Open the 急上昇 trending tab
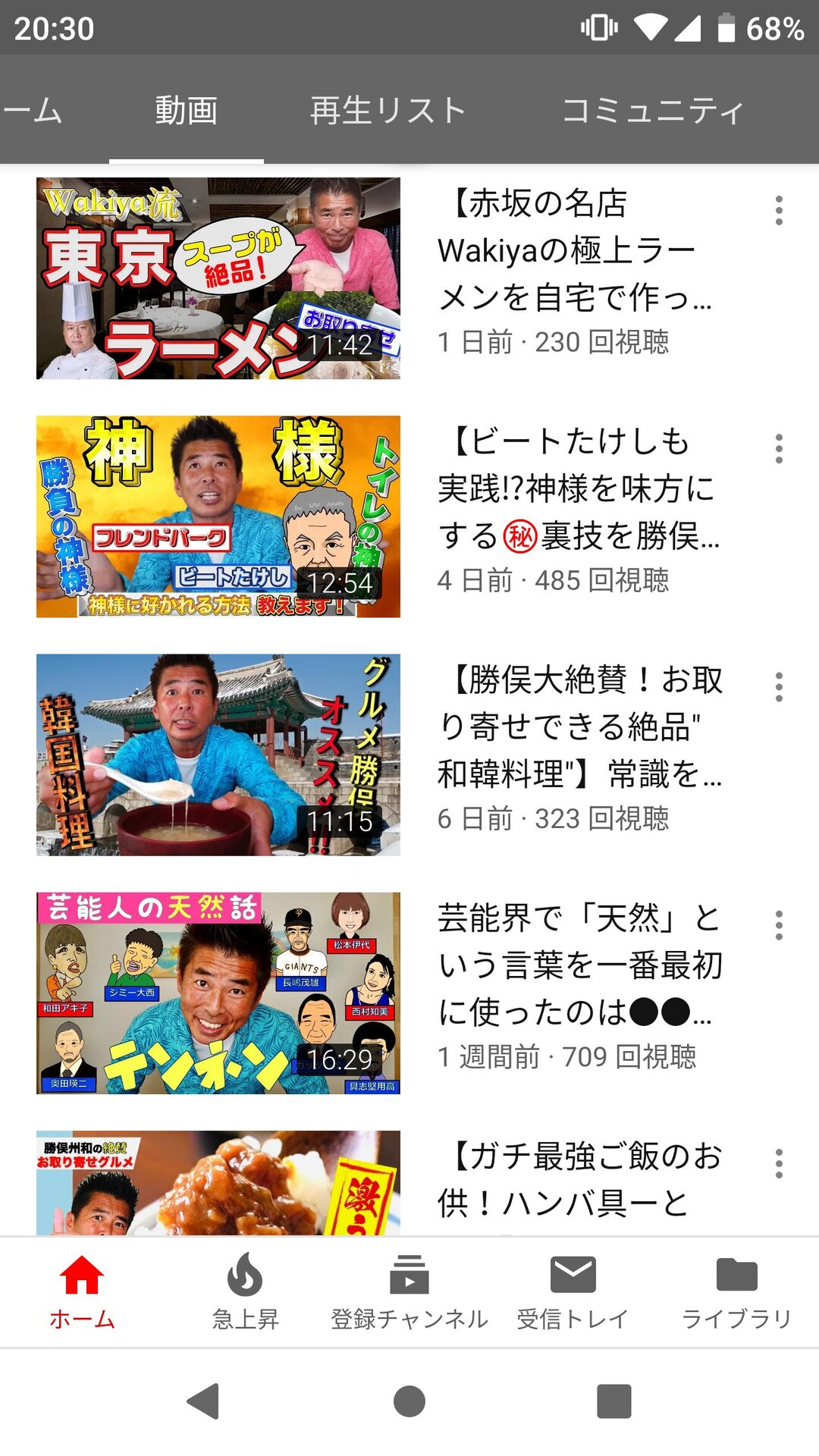 pos(245,1291)
